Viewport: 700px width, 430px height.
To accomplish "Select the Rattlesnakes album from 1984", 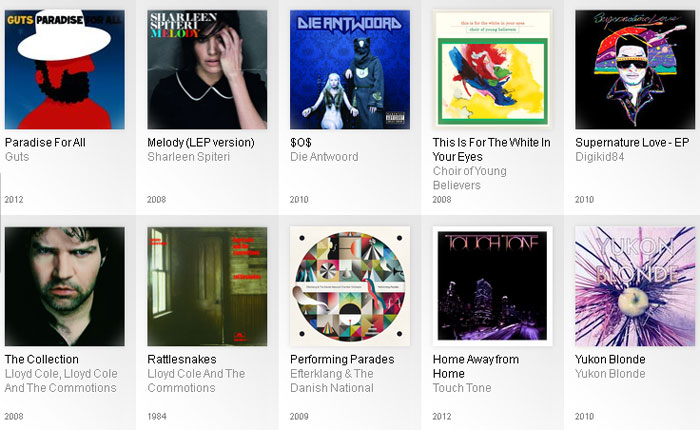I will (207, 286).
